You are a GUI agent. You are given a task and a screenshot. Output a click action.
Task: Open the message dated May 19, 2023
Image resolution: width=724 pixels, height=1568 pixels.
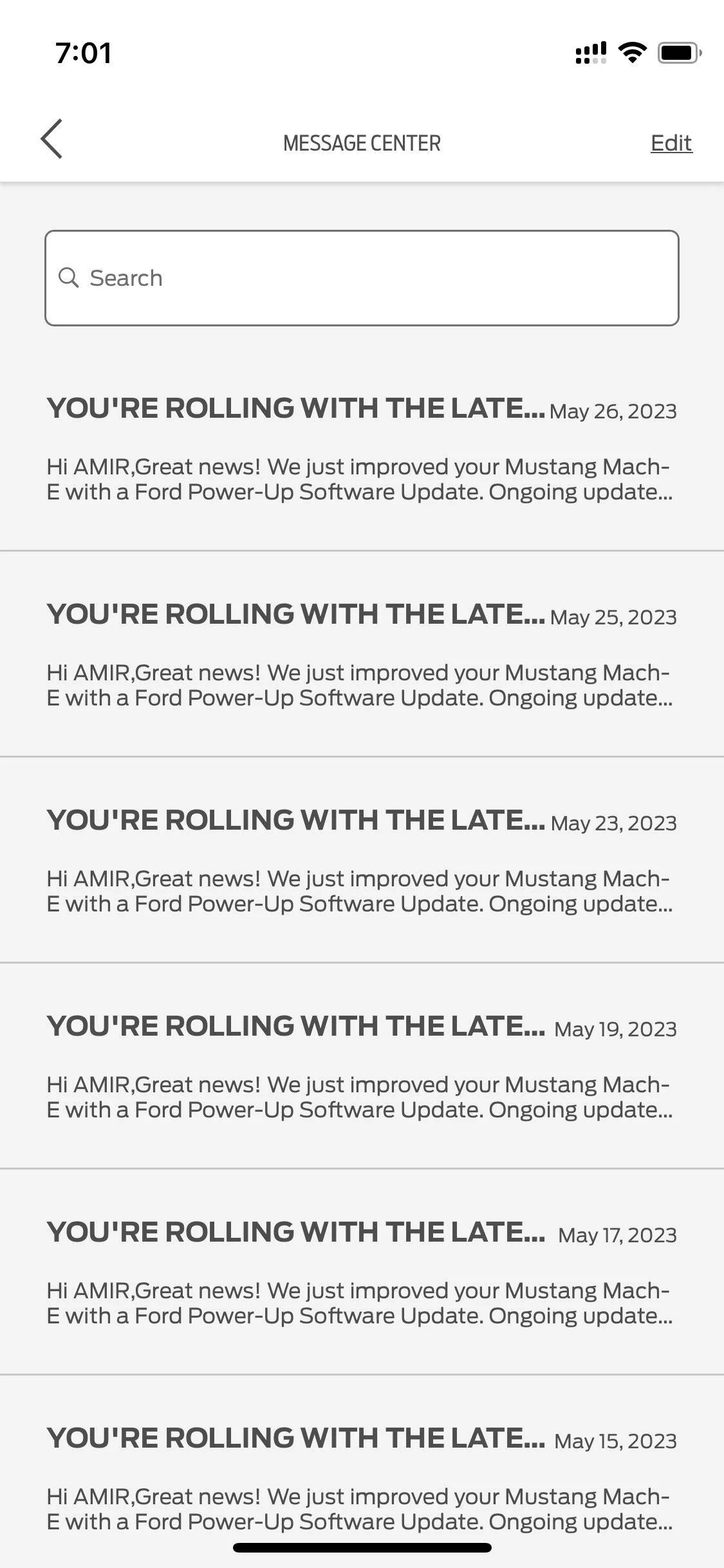click(x=362, y=1066)
